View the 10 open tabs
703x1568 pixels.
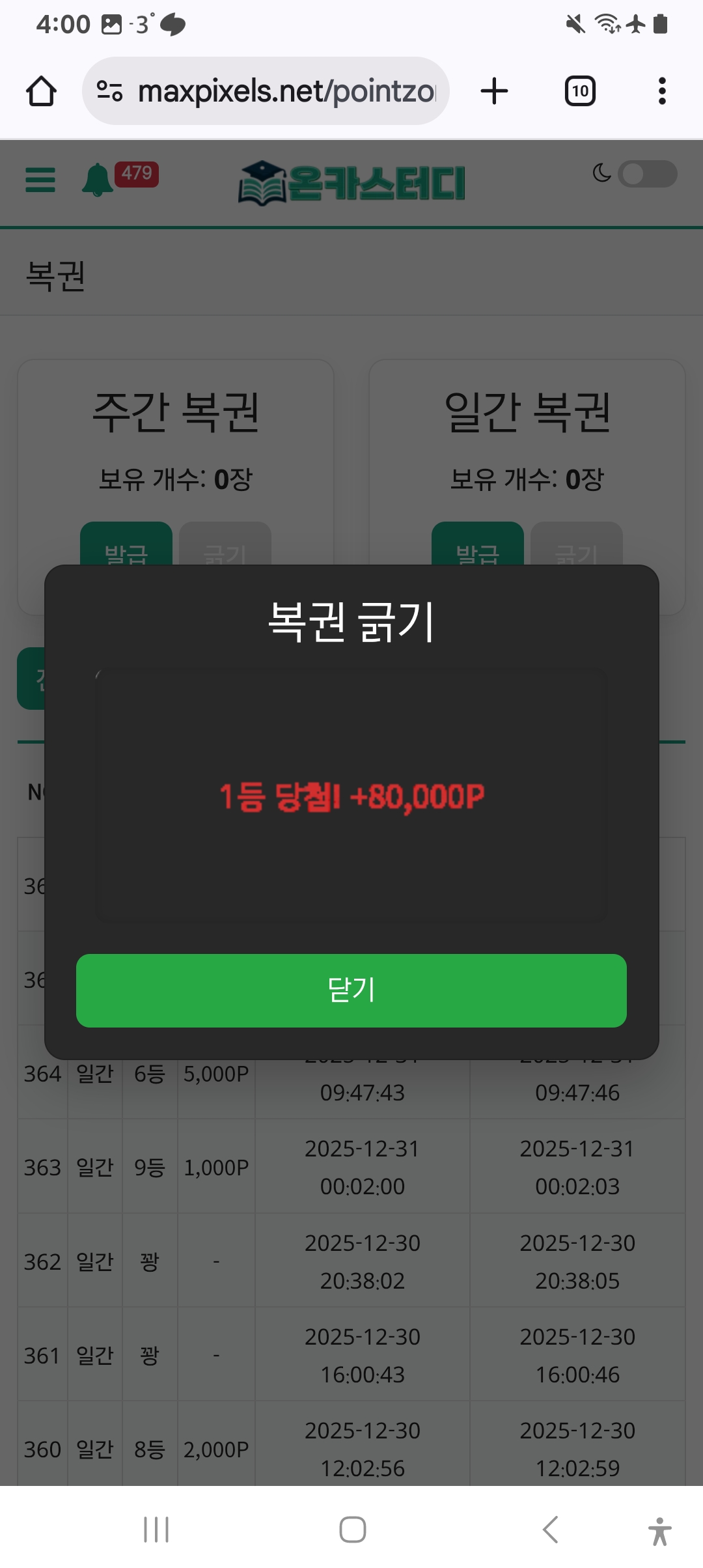pyautogui.click(x=579, y=91)
